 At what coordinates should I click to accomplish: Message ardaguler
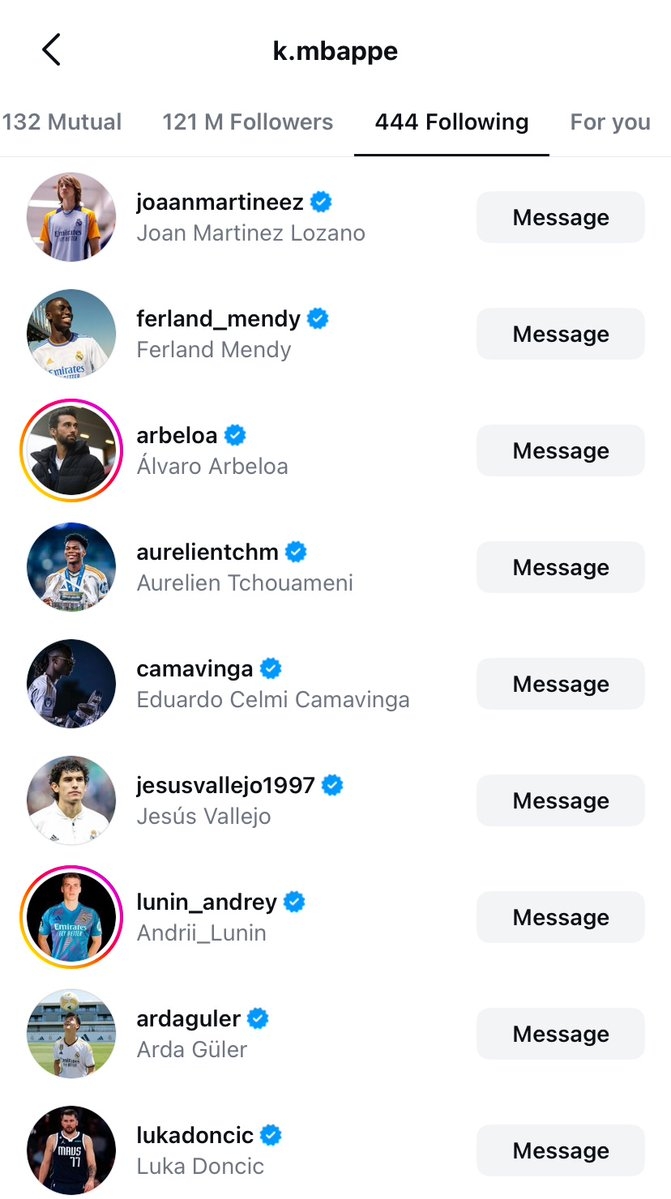(560, 1034)
